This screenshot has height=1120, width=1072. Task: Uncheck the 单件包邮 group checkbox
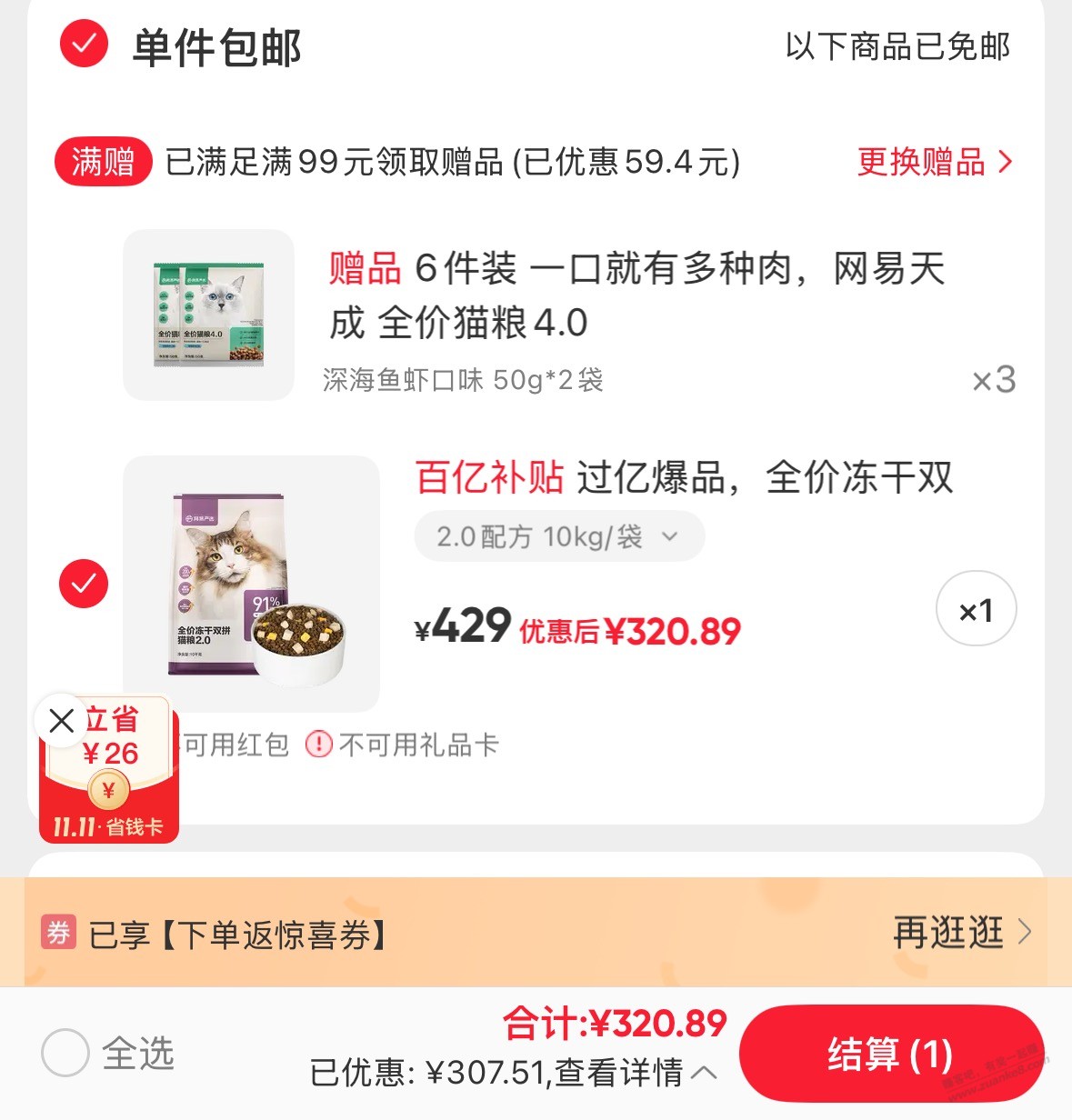pos(84,44)
